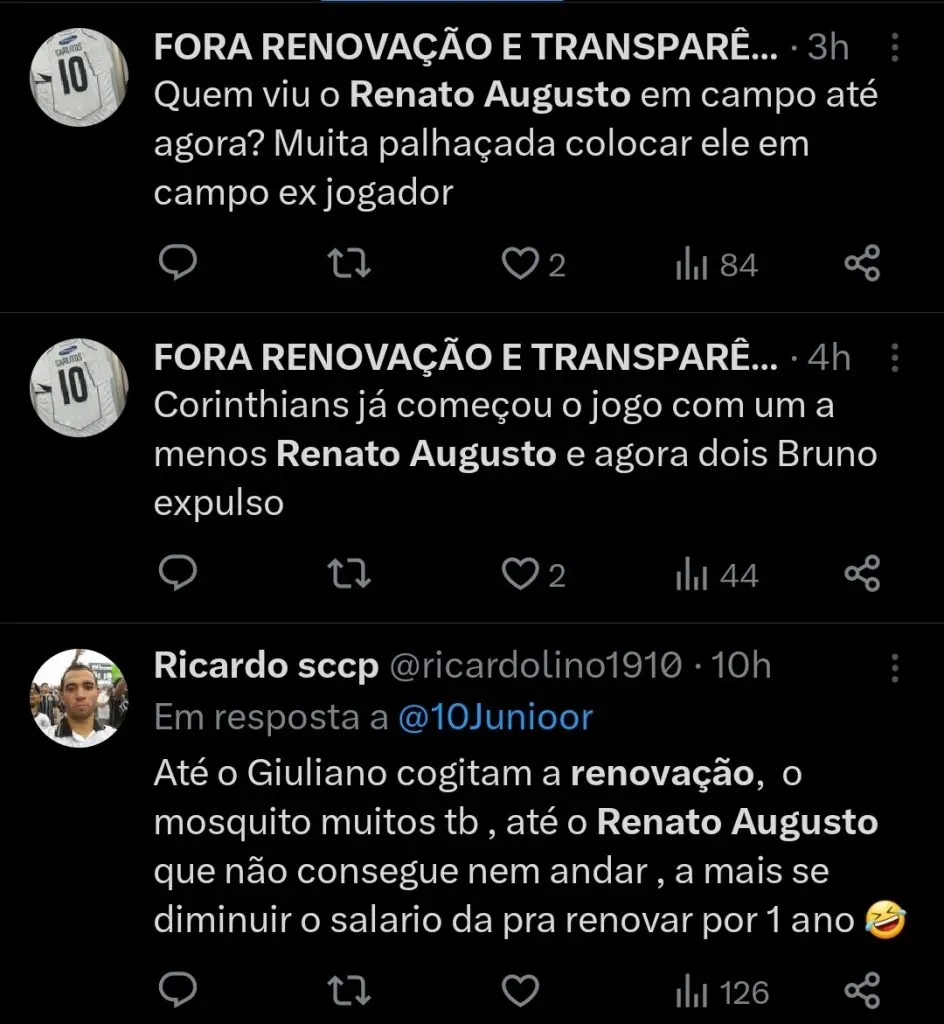Open overflow menu on the 4h tweet
Viewport: 944px width, 1024px height.
tap(894, 357)
